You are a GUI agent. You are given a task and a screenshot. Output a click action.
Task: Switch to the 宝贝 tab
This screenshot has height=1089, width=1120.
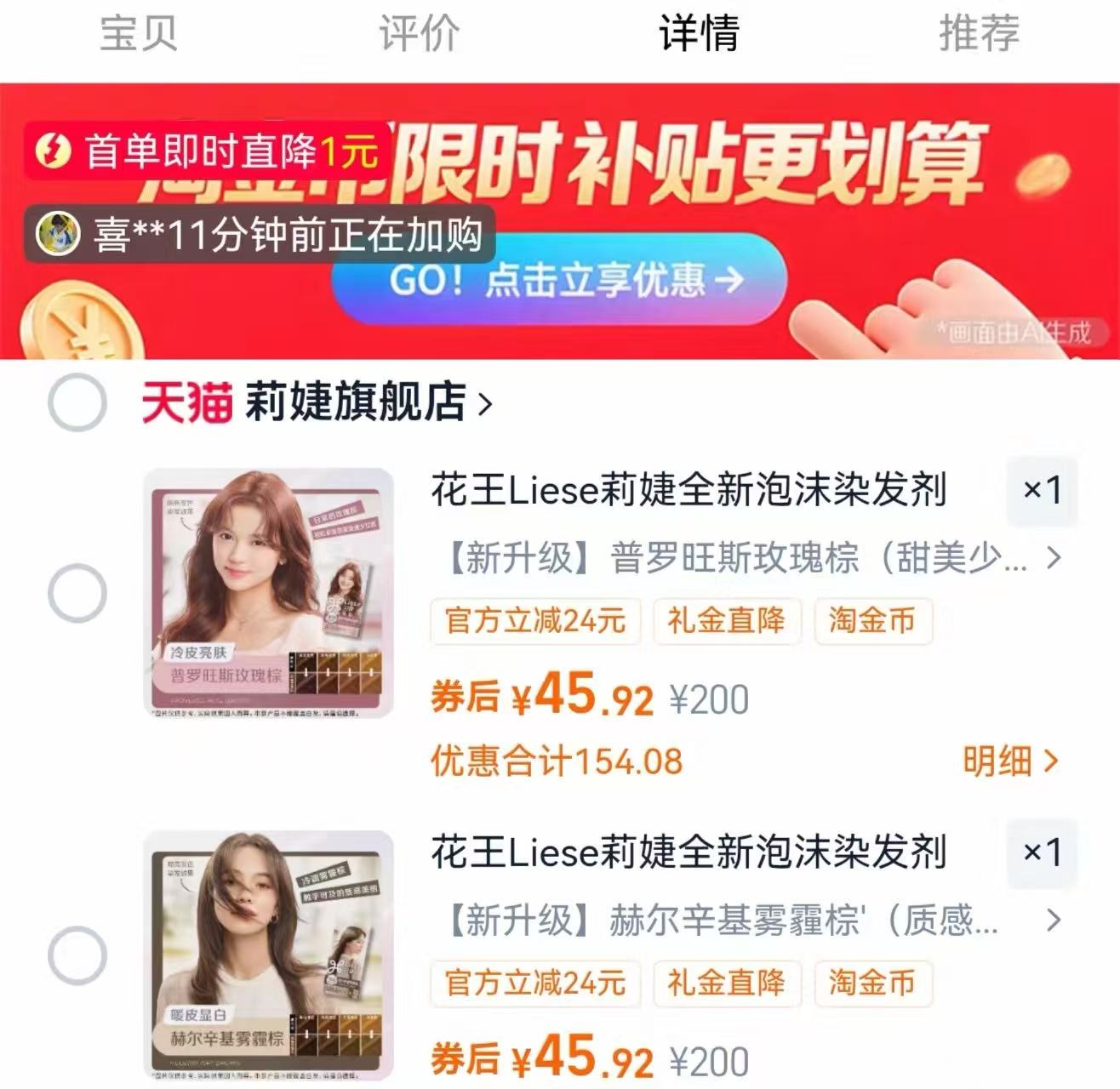click(138, 34)
